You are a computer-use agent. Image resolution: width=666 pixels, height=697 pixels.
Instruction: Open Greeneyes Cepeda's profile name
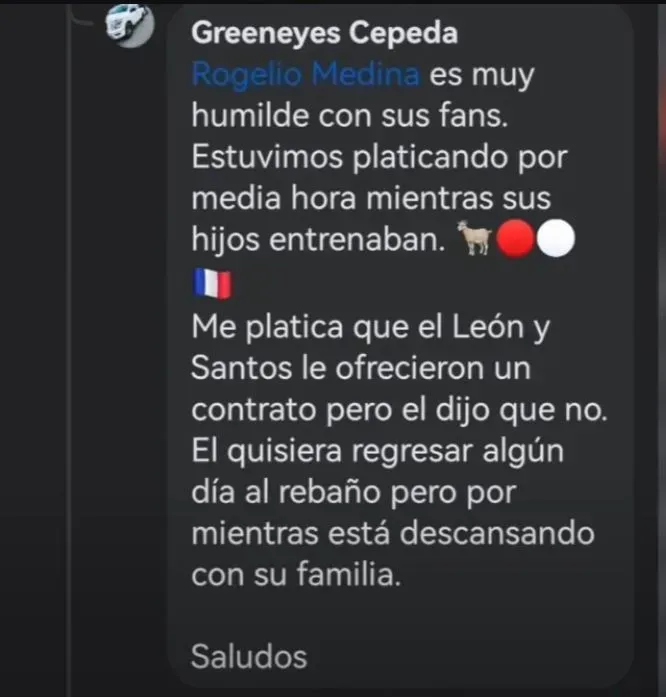(x=324, y=33)
